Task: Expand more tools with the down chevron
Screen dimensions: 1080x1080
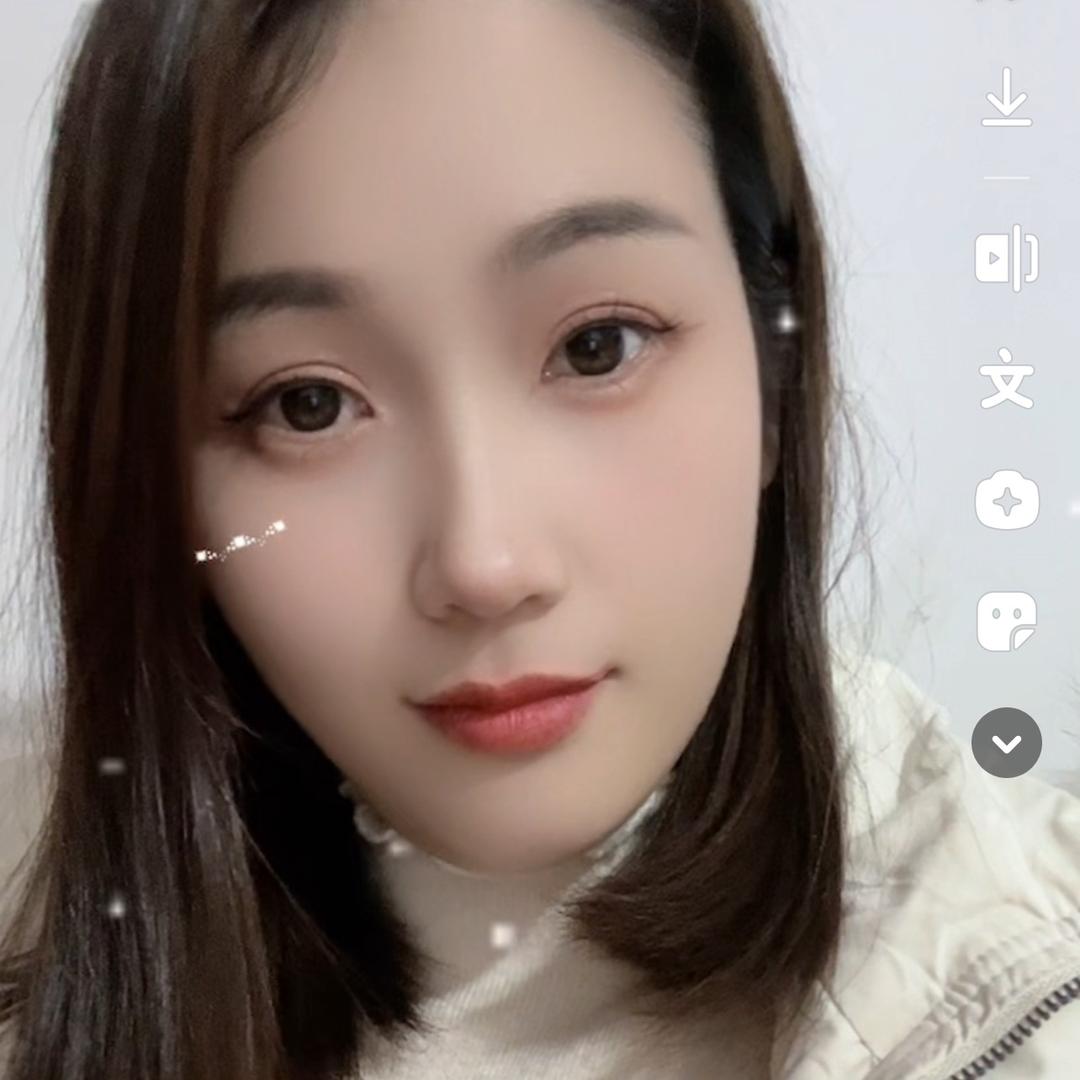Action: coord(1006,743)
